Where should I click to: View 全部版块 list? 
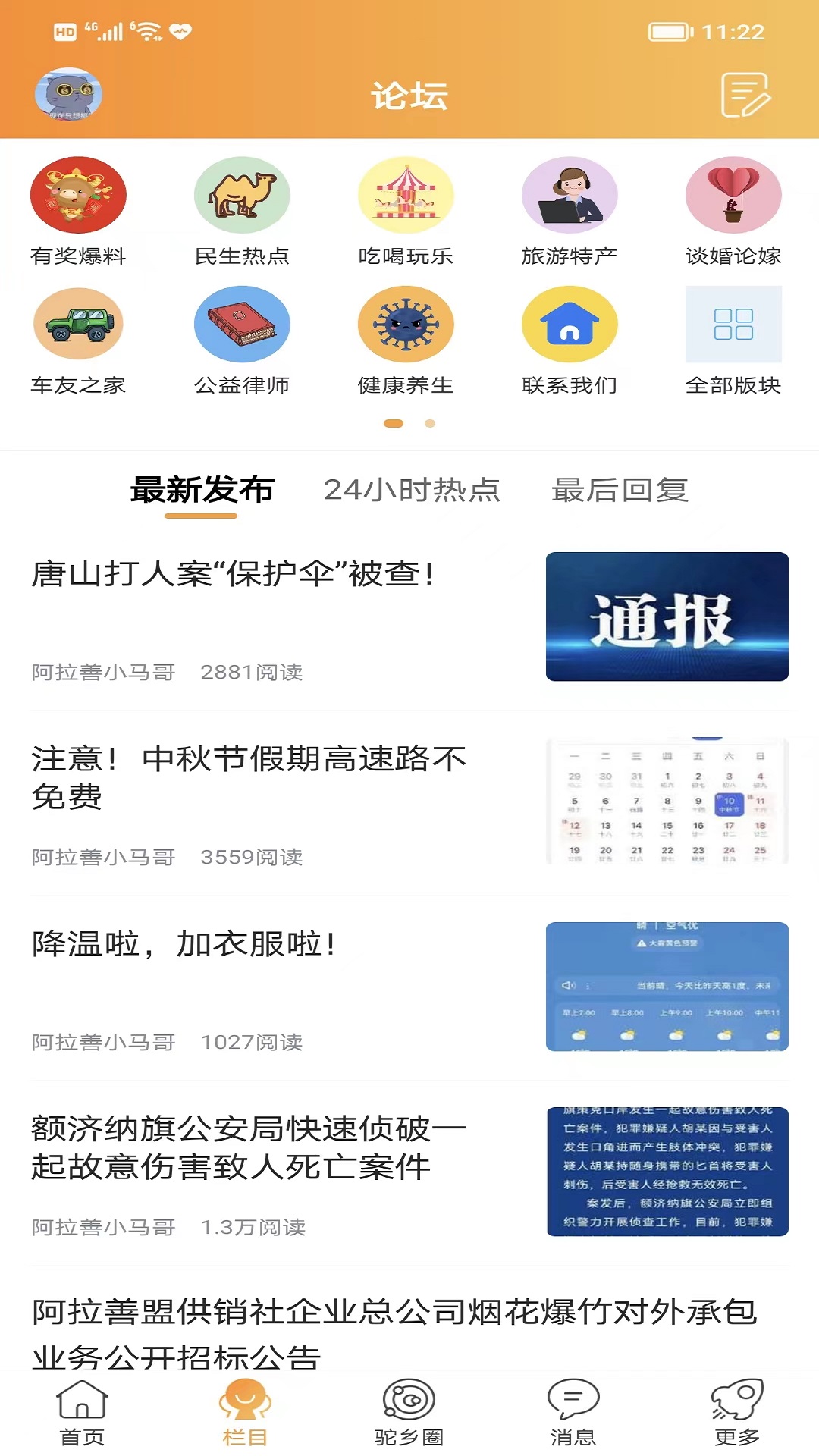point(733,341)
